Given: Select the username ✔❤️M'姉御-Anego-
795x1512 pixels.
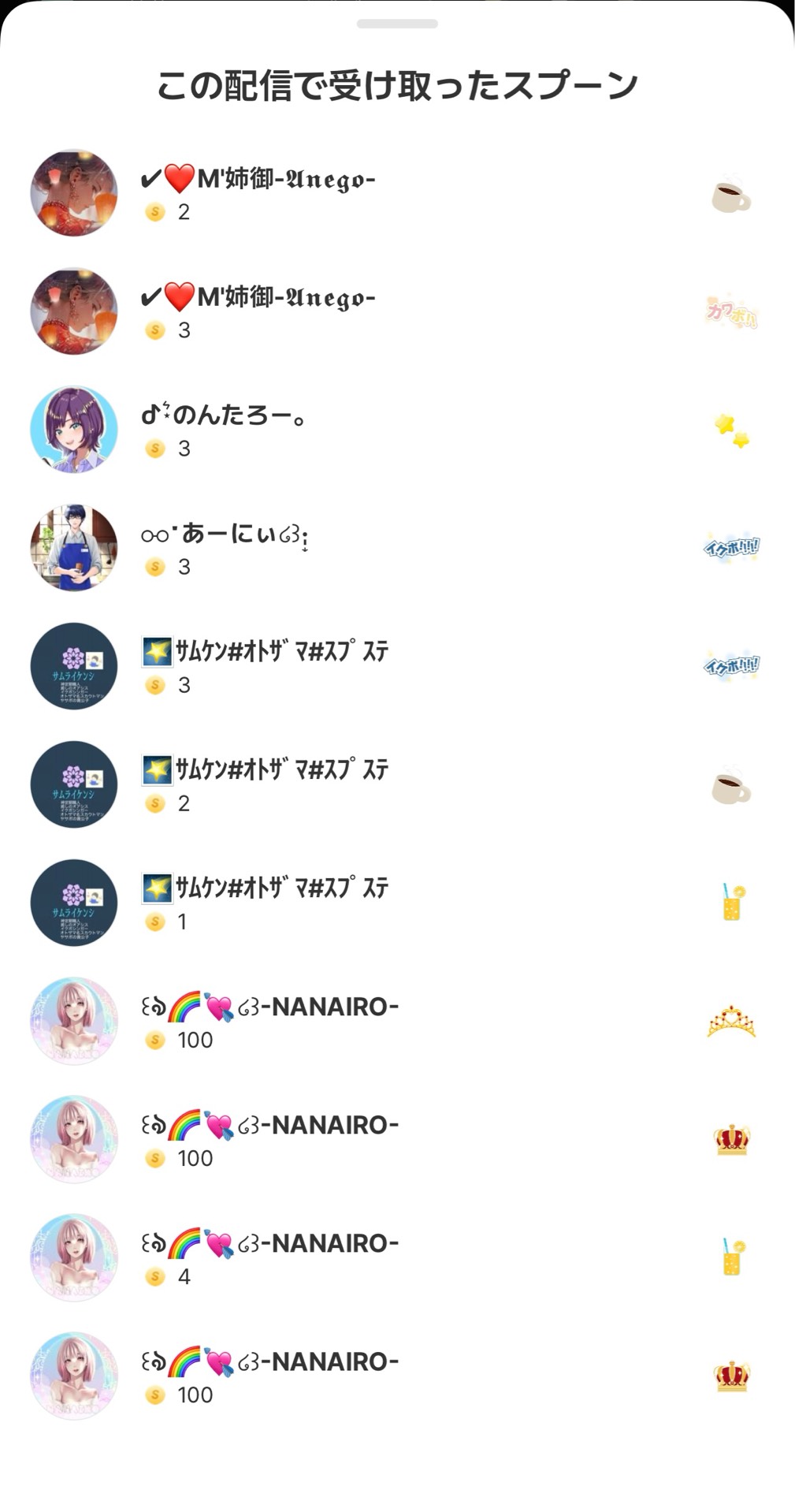Looking at the screenshot, I should click(260, 179).
